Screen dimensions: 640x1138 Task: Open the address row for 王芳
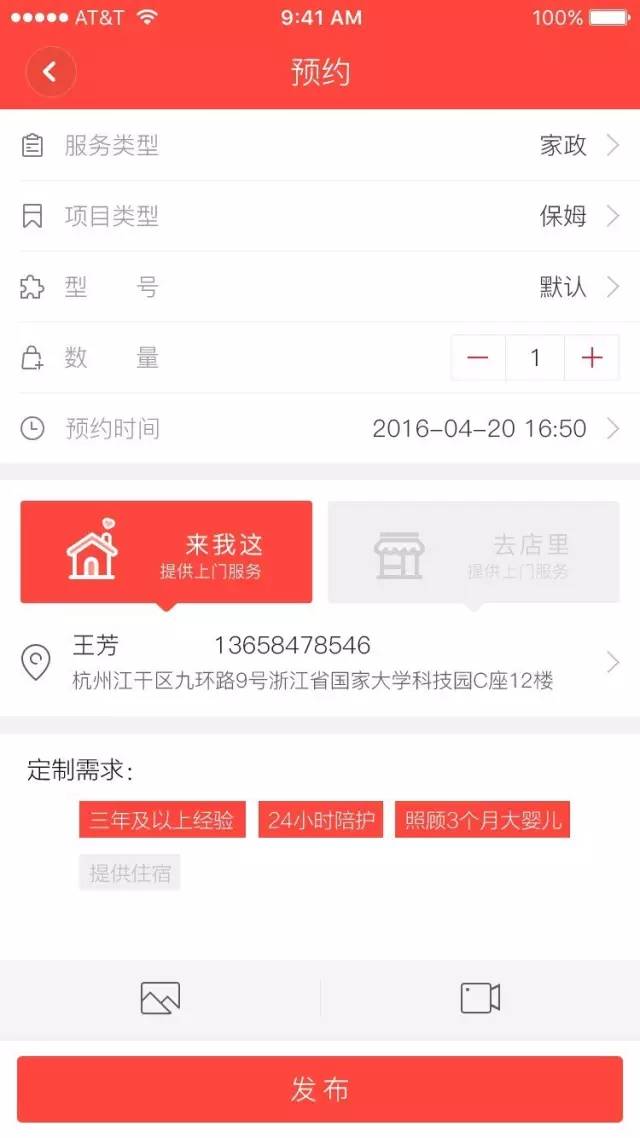coord(320,663)
